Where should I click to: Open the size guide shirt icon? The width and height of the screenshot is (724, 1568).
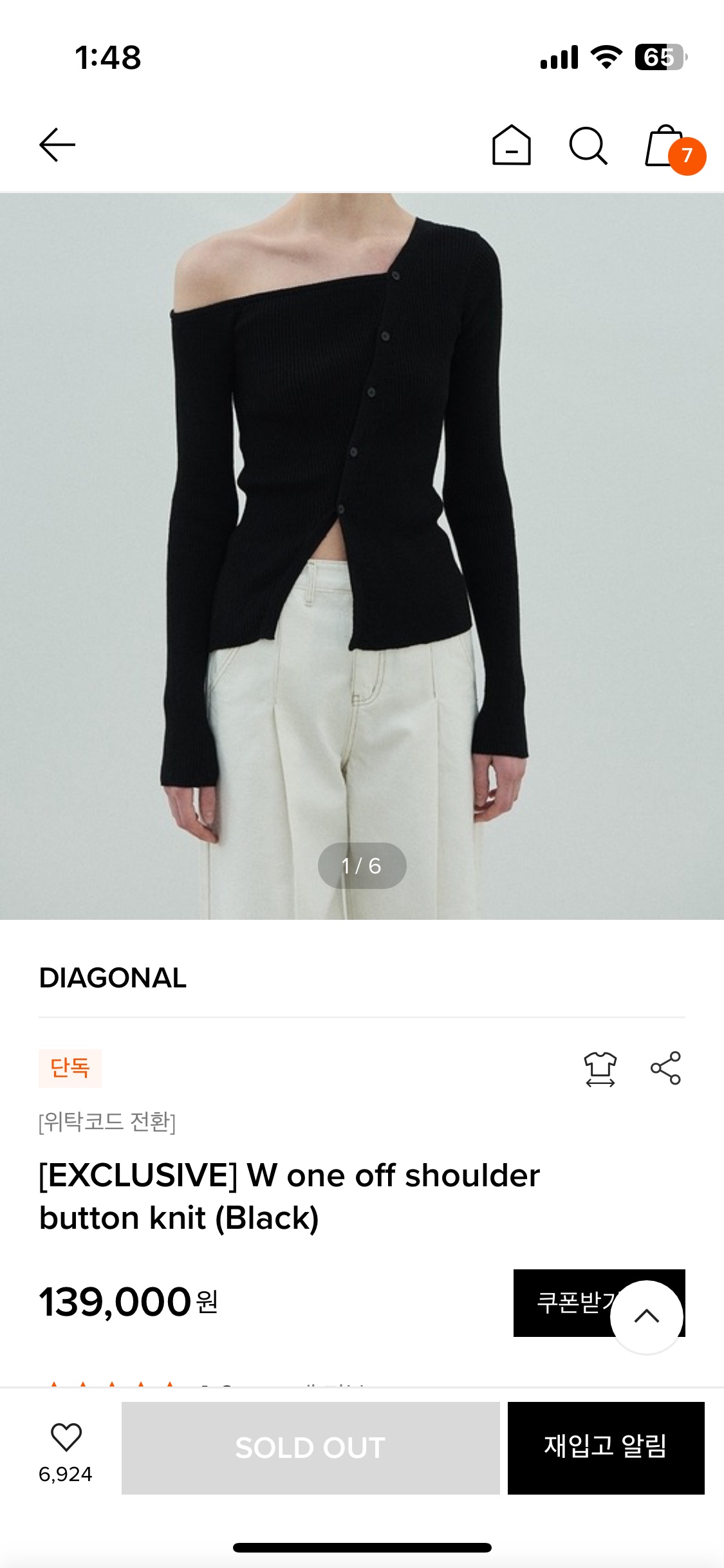(600, 1069)
